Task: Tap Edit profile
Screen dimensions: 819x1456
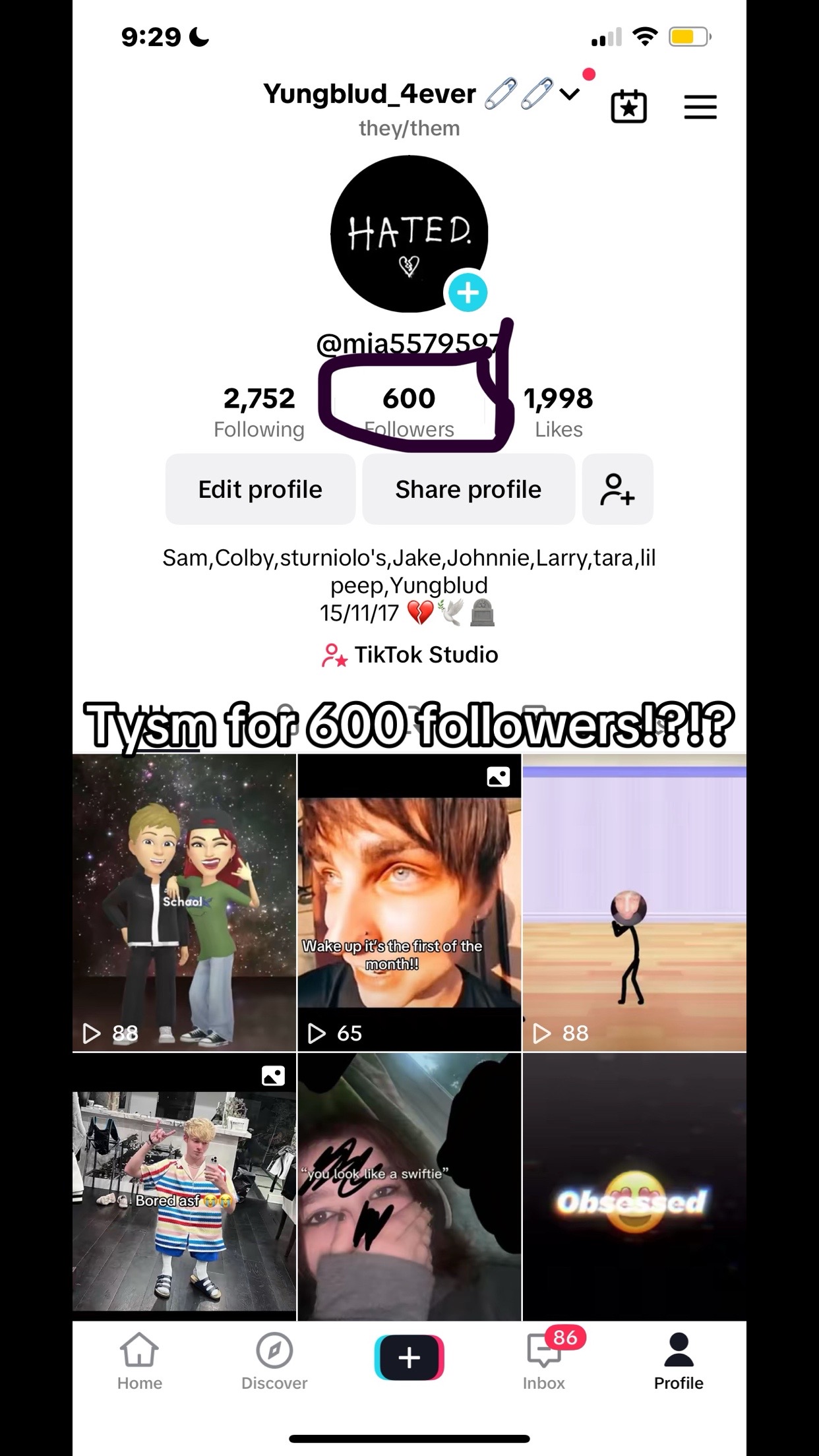Action: point(260,489)
